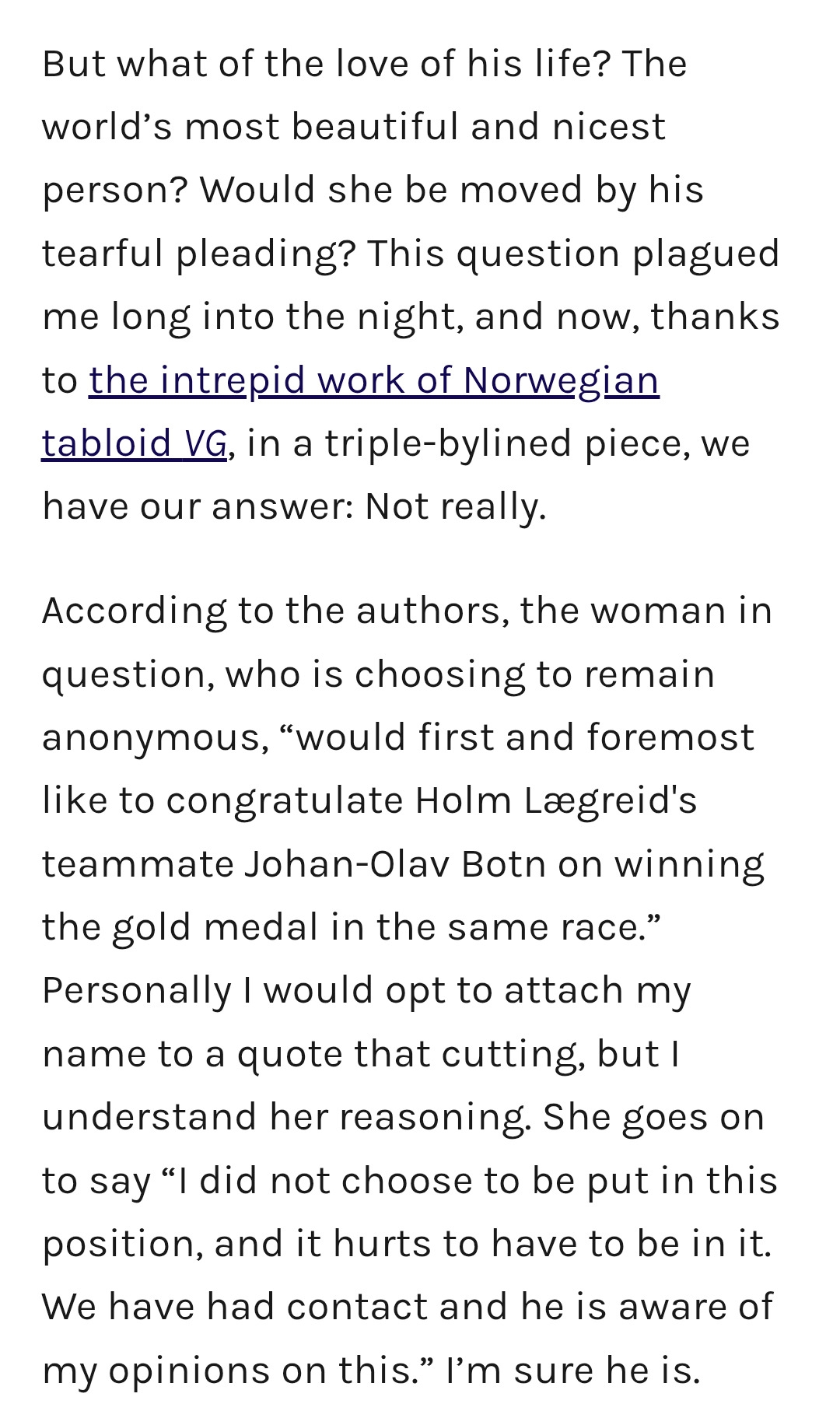Open the Norwegian tabloid VG article link
This screenshot has height=1425, width=840.
click(x=373, y=380)
